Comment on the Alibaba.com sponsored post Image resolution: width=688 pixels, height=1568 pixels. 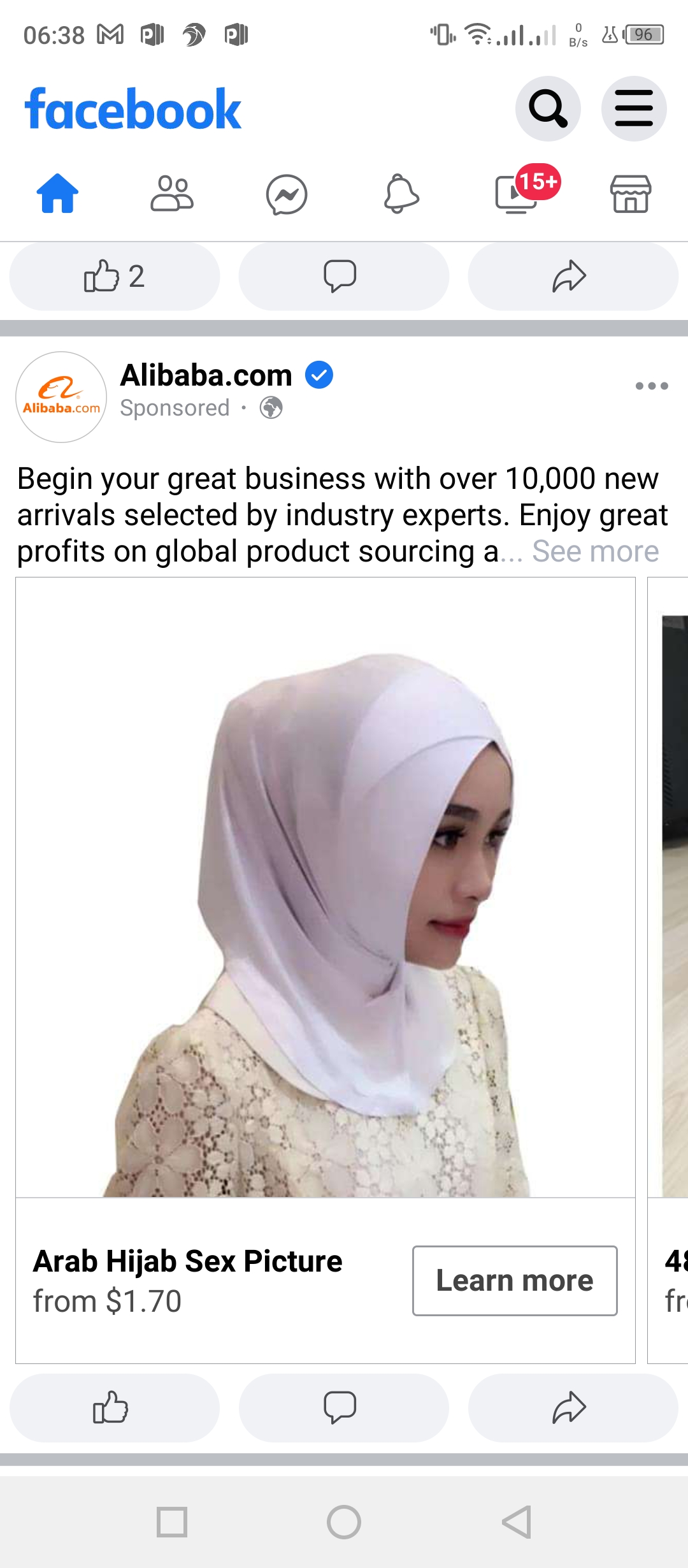tap(343, 1407)
